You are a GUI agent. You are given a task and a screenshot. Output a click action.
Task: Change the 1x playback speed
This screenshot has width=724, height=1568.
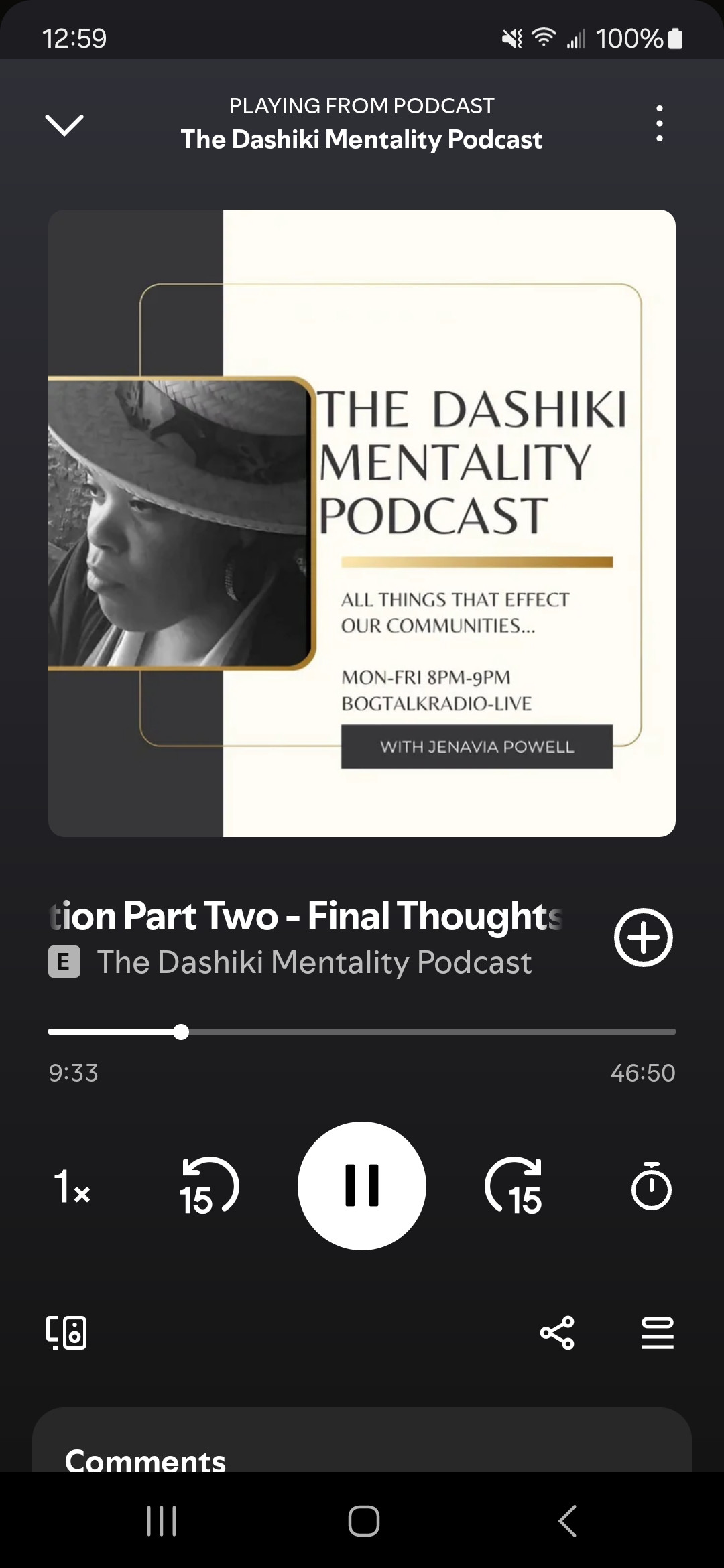72,1187
